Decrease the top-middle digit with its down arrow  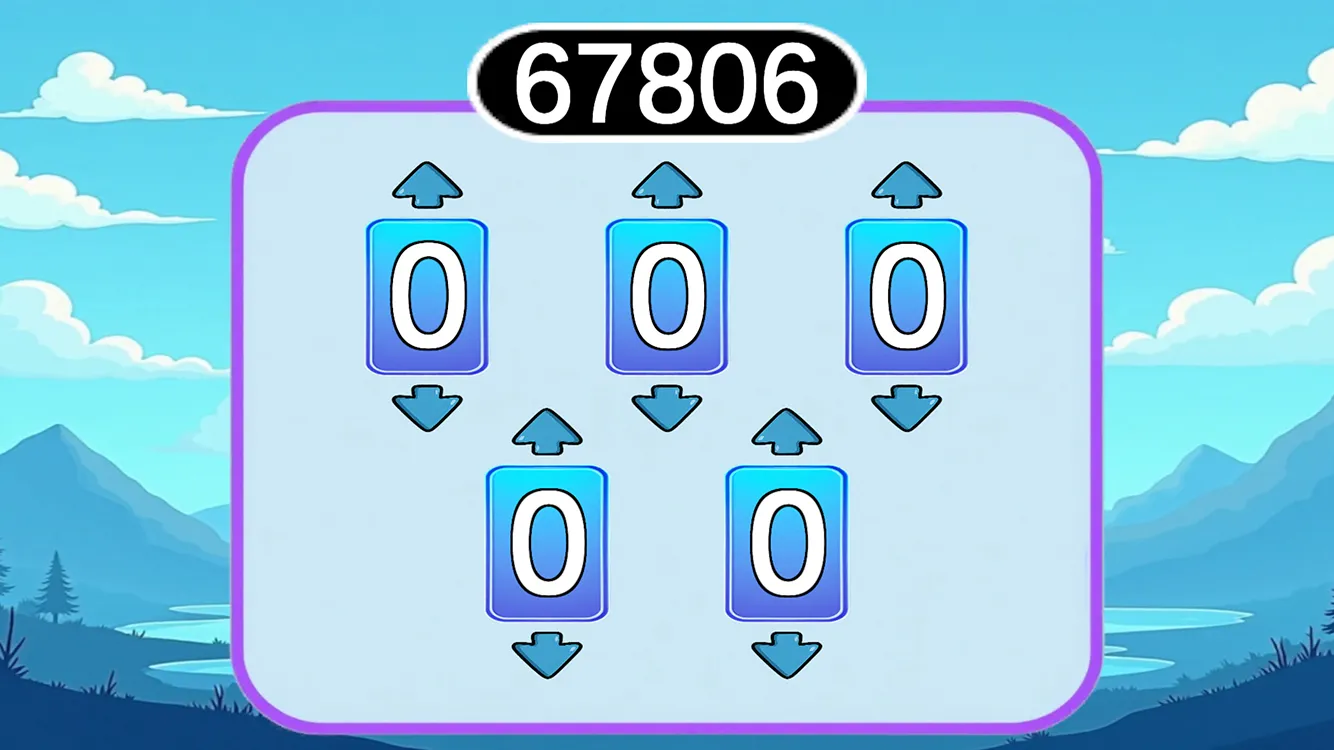pos(667,407)
